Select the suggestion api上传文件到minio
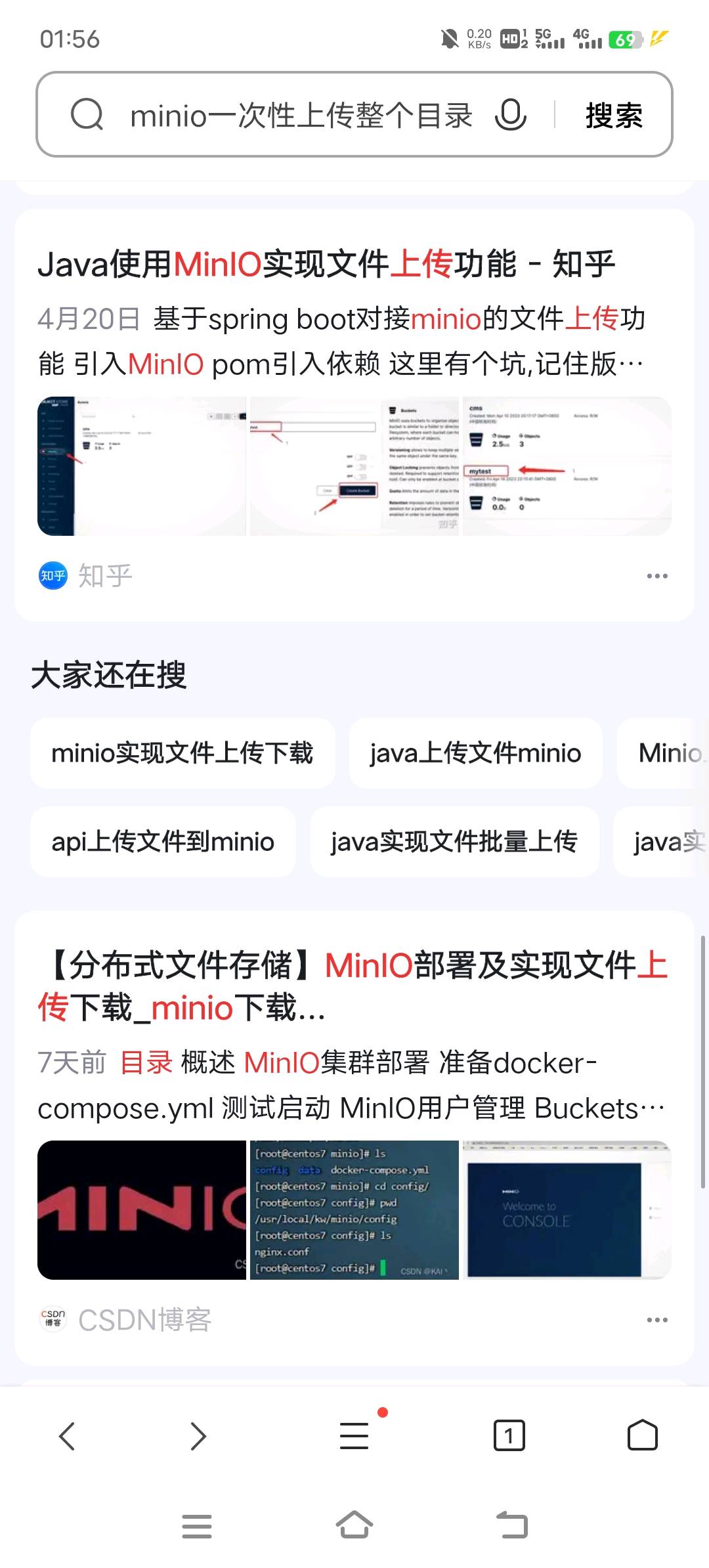Image resolution: width=709 pixels, height=1568 pixels. [x=163, y=842]
